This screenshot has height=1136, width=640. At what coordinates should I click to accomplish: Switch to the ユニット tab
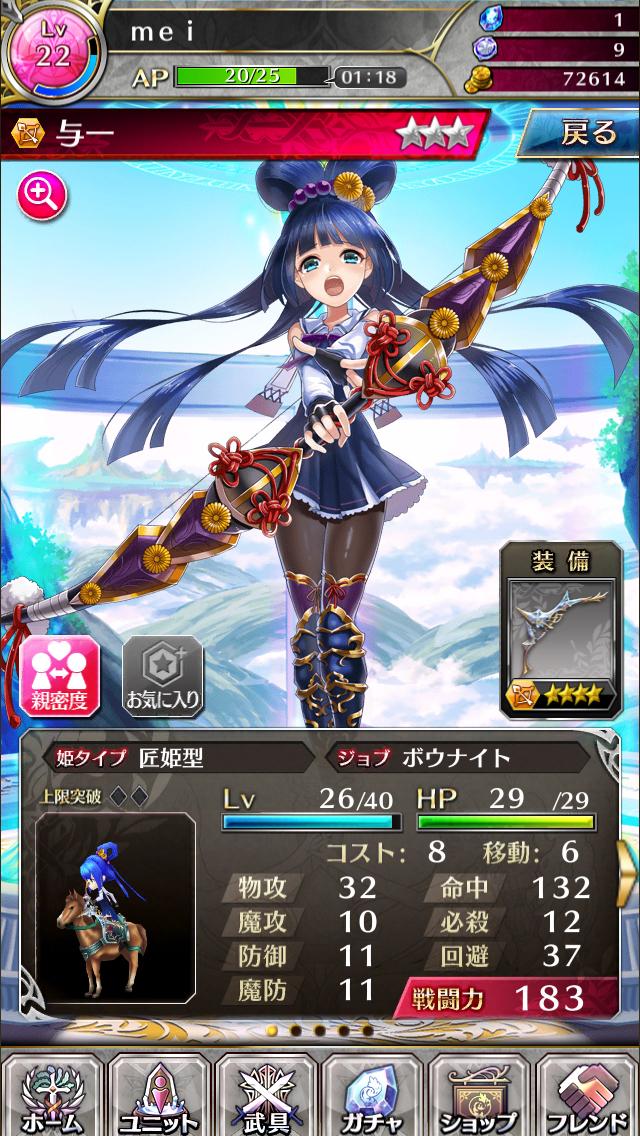159,1094
